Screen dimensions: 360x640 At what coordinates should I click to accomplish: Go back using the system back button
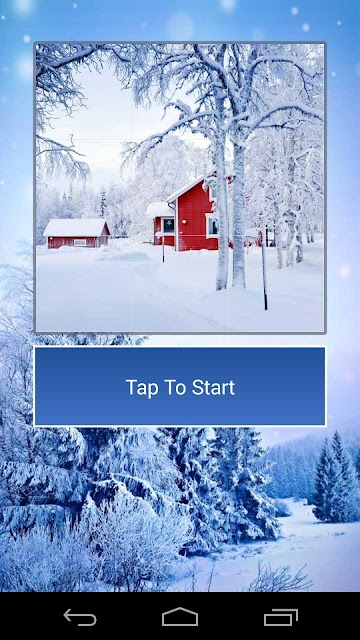click(x=80, y=617)
